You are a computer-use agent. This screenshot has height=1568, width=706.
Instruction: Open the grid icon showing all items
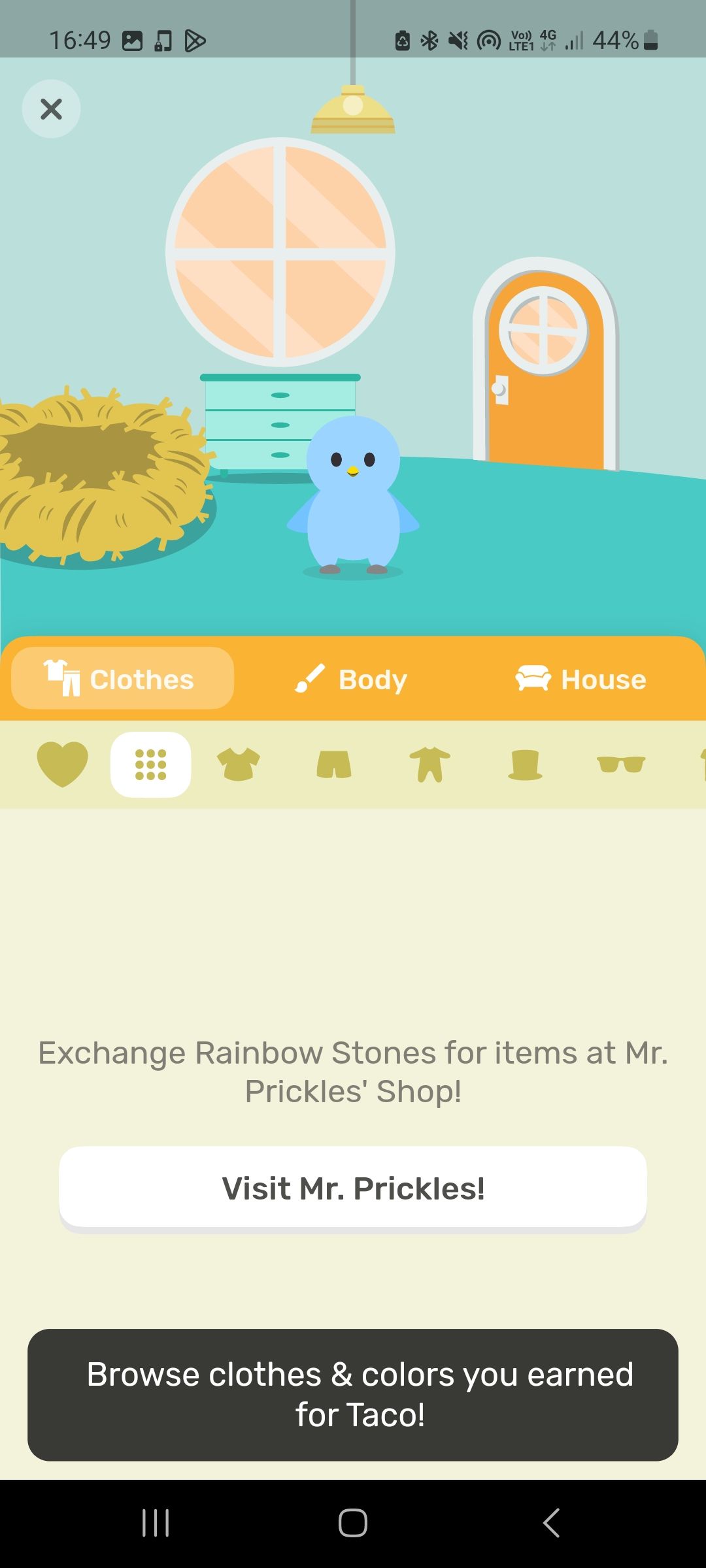(x=150, y=765)
